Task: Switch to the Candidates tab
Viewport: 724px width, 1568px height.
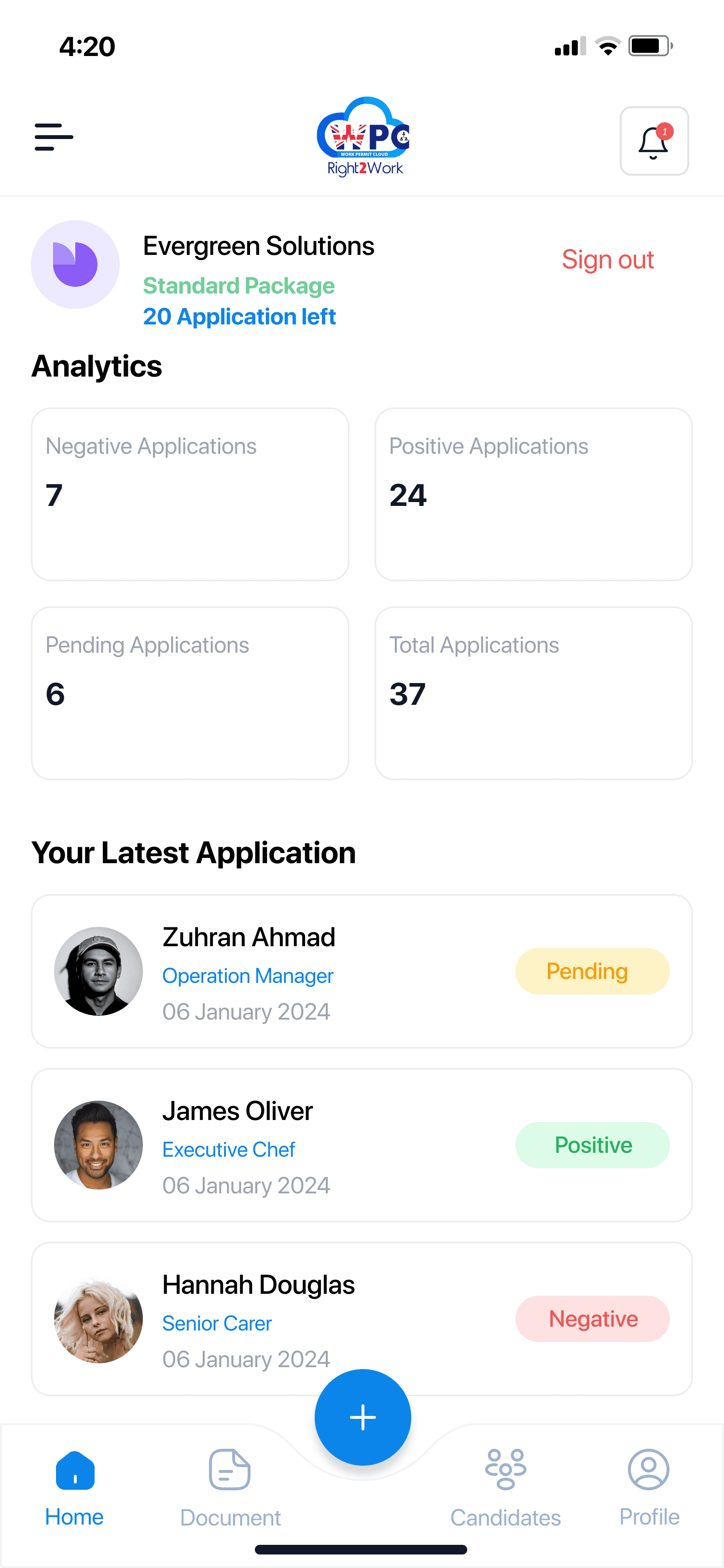Action: 505,1517
